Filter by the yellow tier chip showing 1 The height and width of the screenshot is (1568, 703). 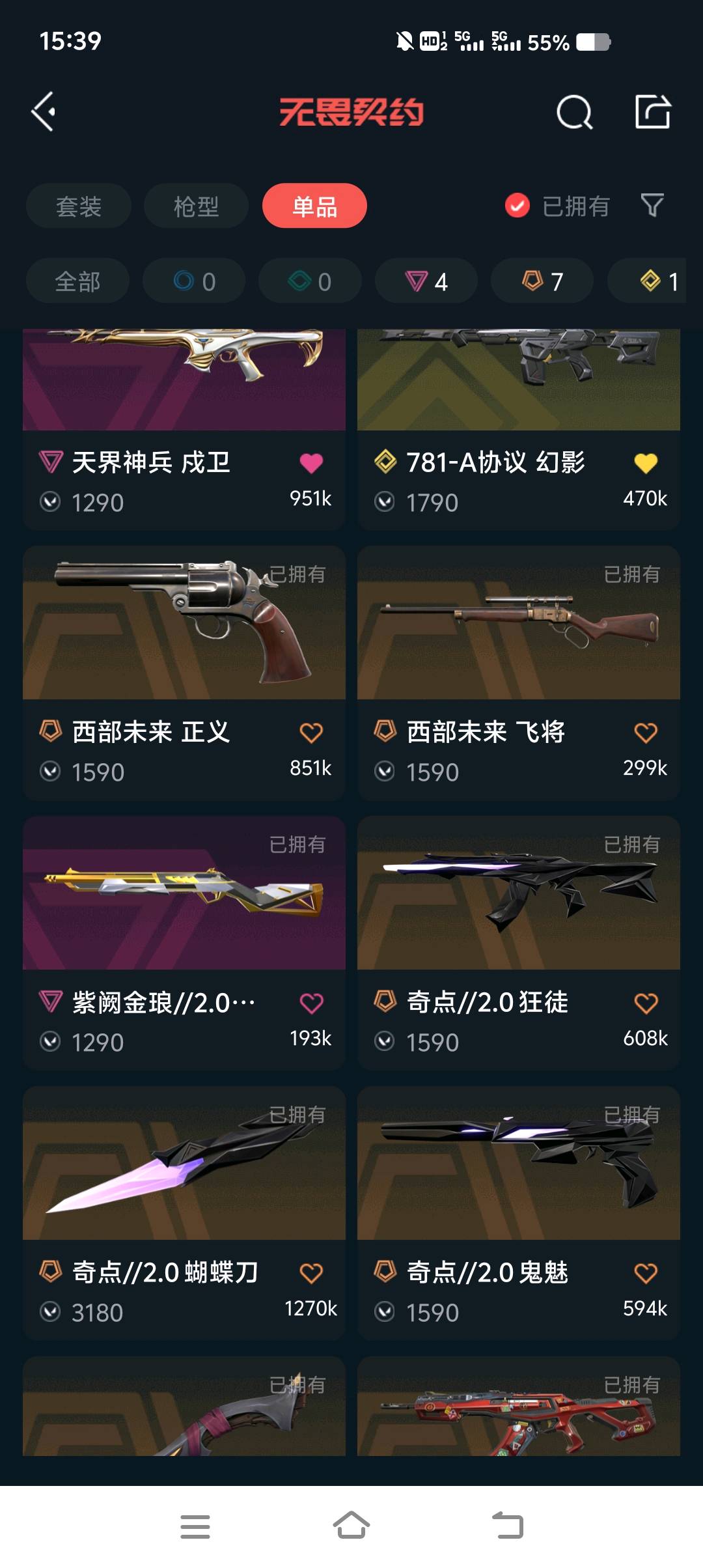pyautogui.click(x=657, y=281)
